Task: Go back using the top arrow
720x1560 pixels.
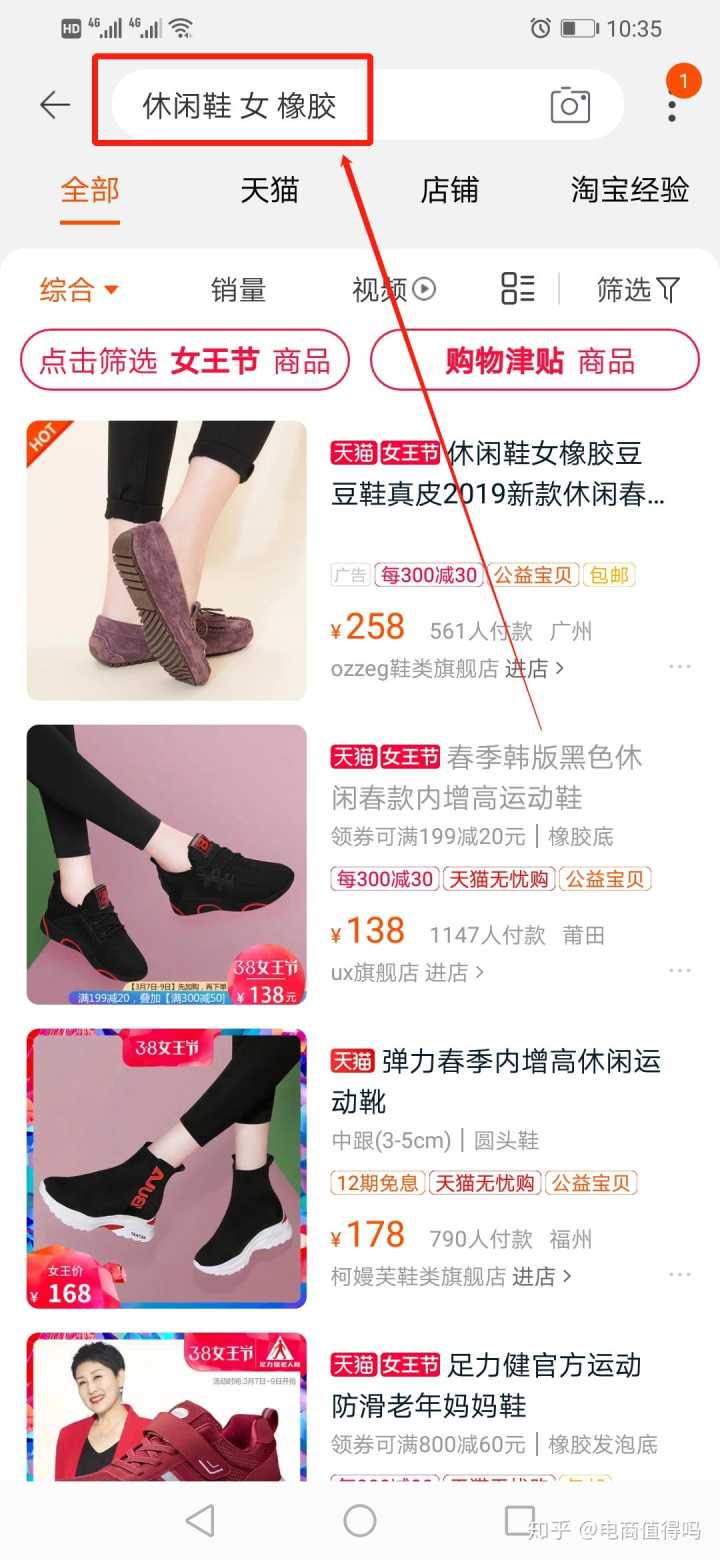Action: coord(55,104)
